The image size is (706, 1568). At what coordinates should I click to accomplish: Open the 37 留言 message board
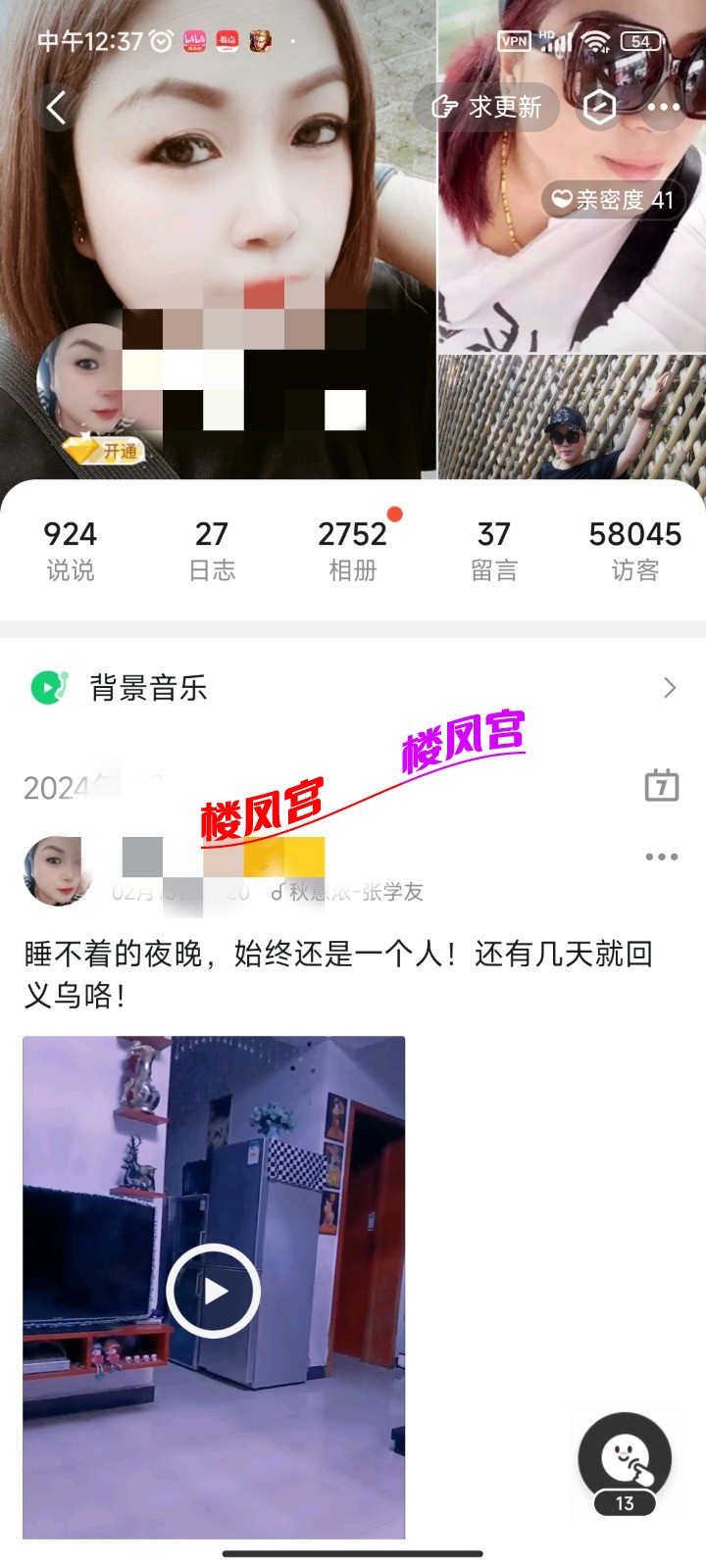point(494,551)
